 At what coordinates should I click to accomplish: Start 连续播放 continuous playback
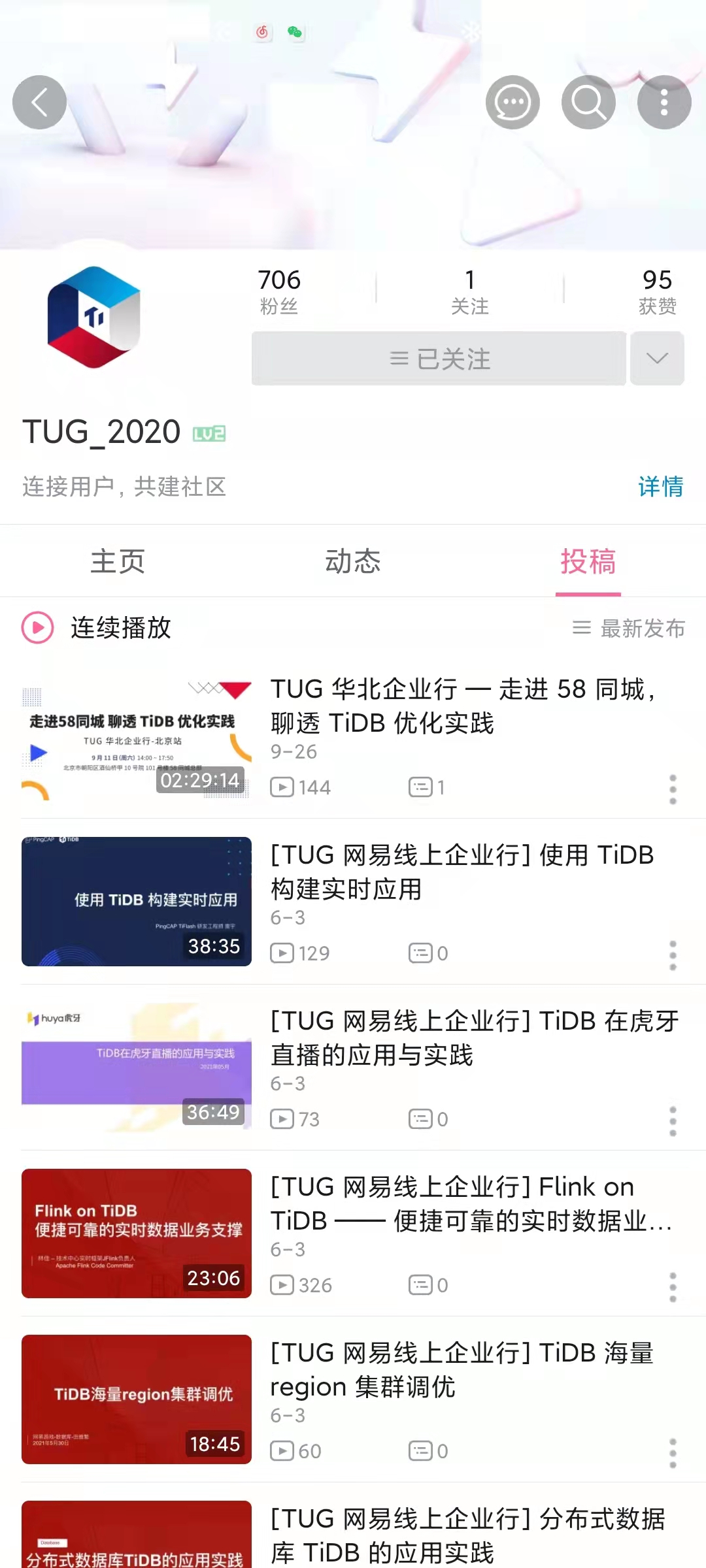tap(98, 628)
